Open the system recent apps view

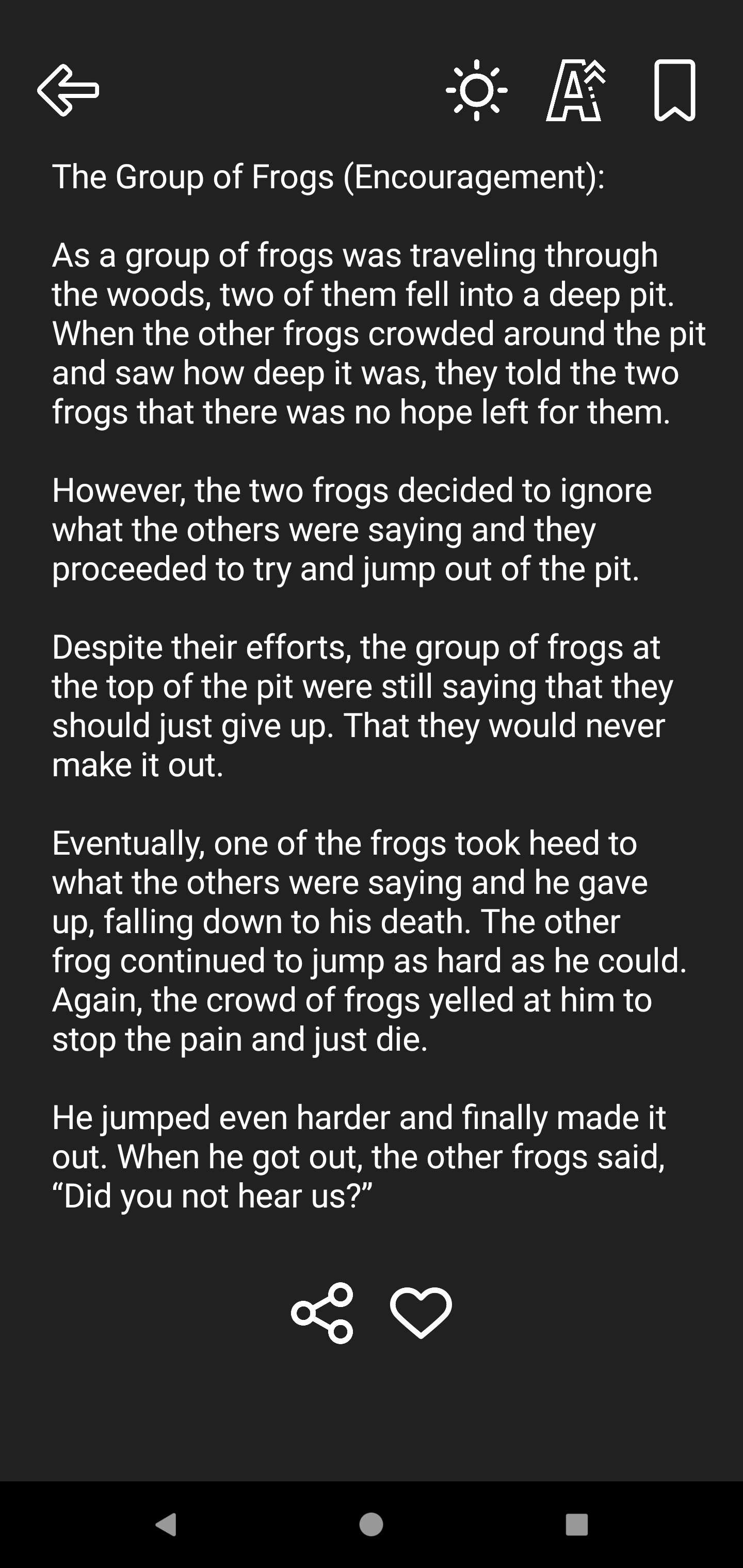click(x=576, y=1524)
